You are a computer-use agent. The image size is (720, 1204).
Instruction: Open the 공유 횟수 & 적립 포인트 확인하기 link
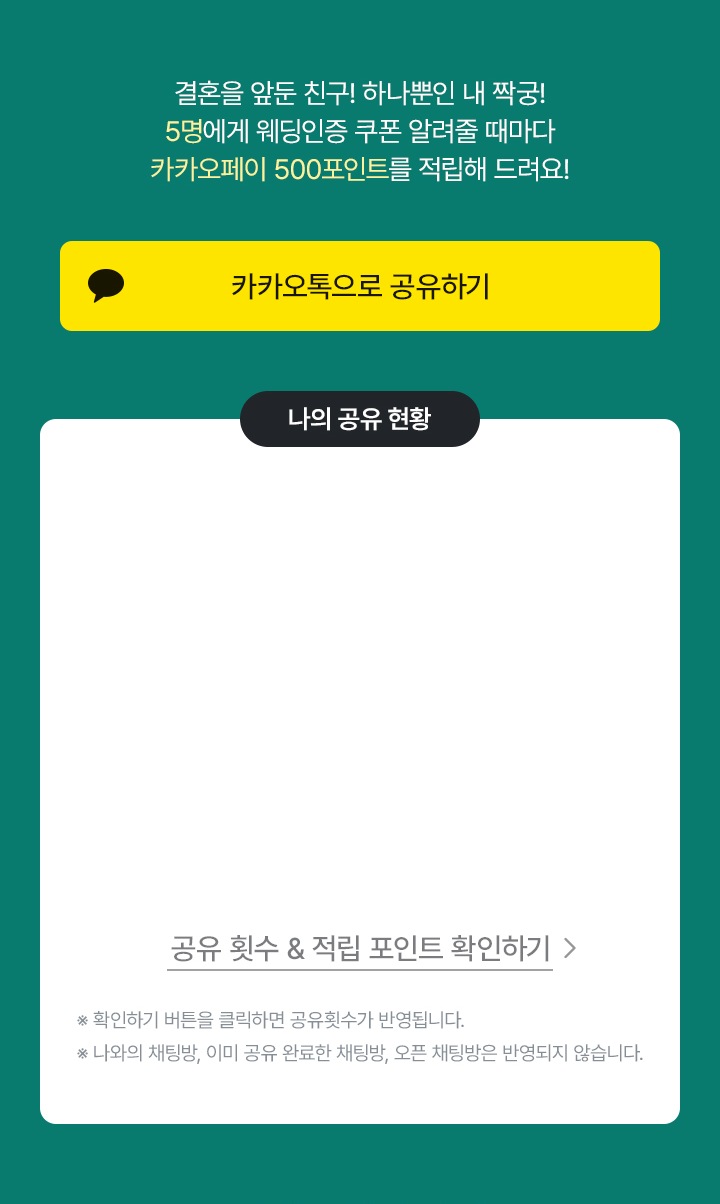371,948
